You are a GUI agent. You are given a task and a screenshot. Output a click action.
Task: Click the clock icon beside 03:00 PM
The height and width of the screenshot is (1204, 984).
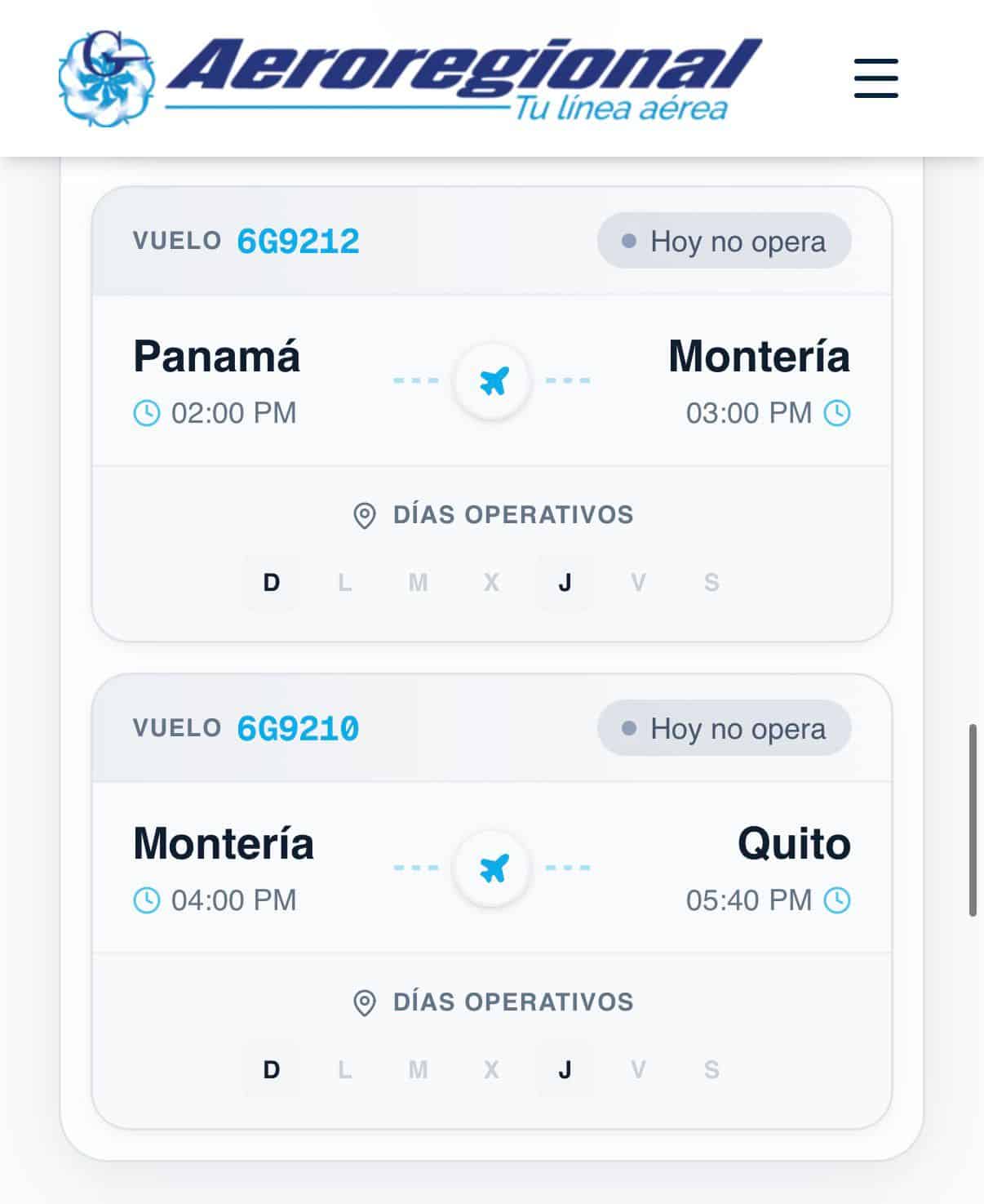coord(838,413)
